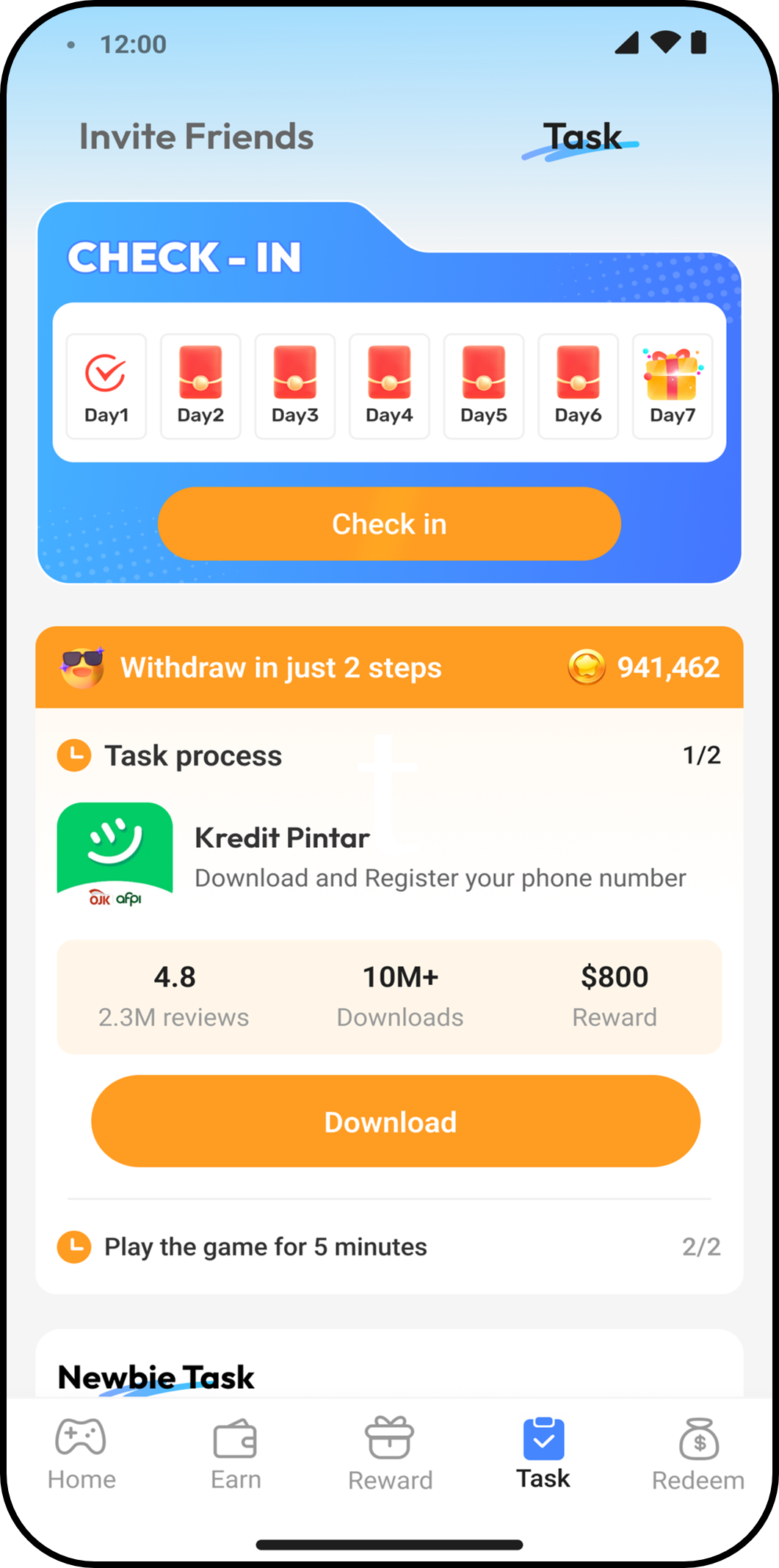Select the Task top tab
The image size is (779, 1568).
582,137
